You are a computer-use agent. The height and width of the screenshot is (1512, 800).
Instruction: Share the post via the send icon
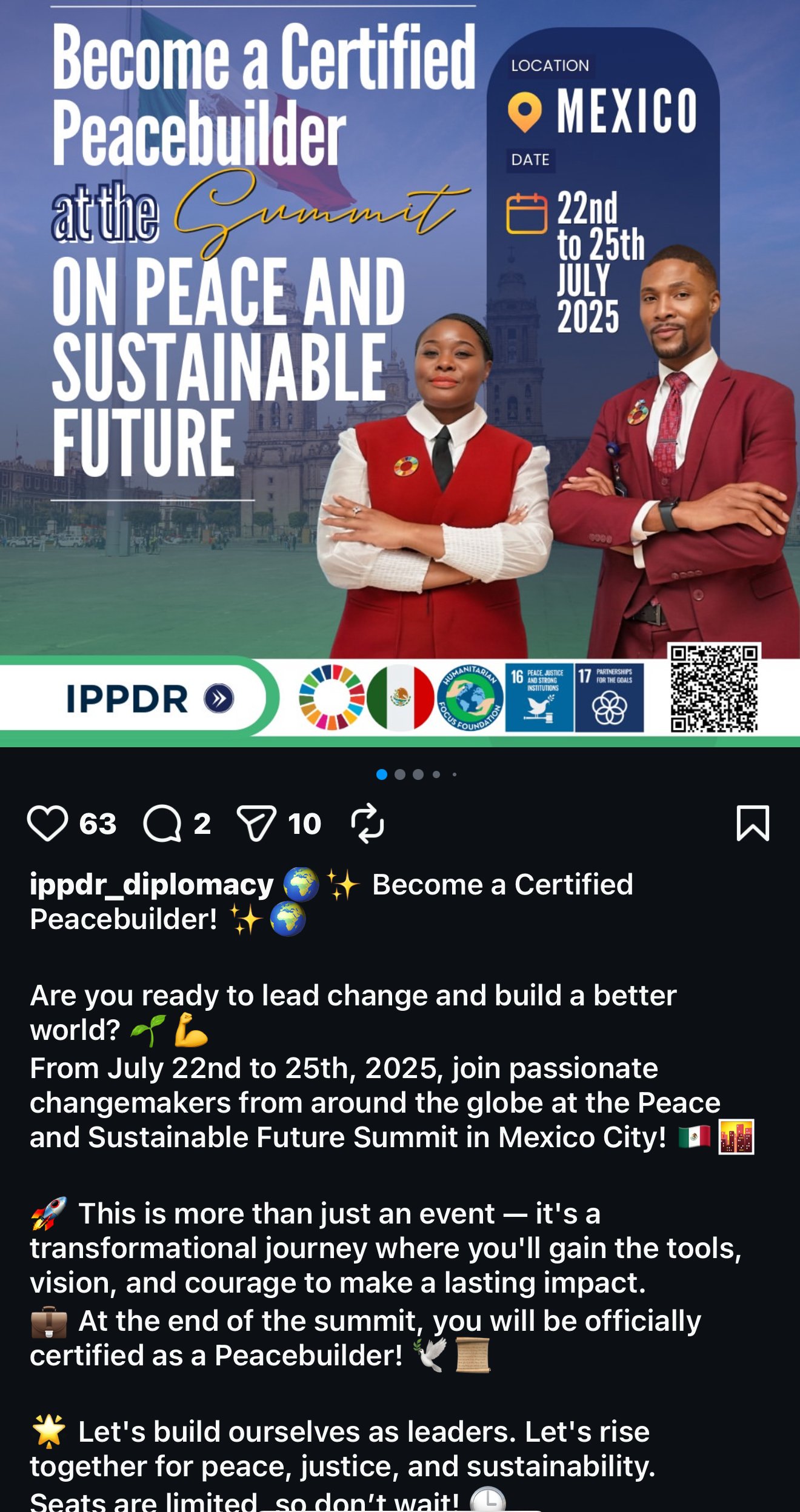(x=256, y=824)
